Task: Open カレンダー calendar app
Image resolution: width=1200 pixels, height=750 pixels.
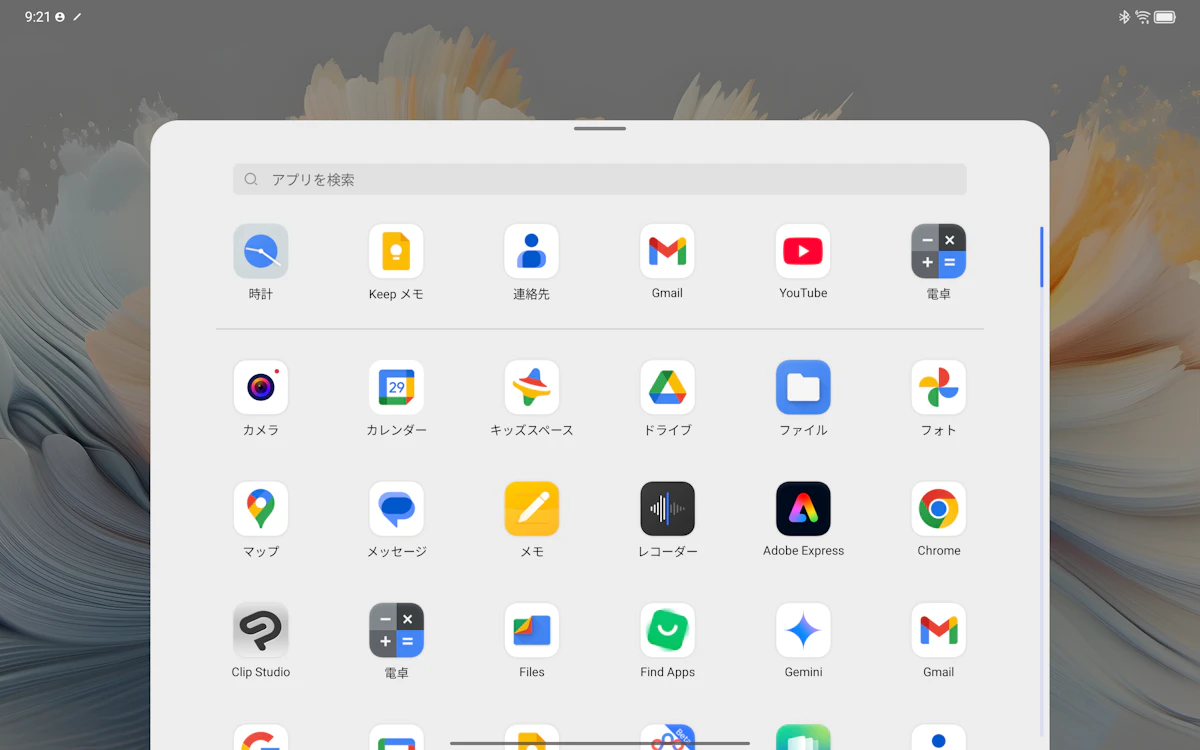Action: [x=396, y=388]
